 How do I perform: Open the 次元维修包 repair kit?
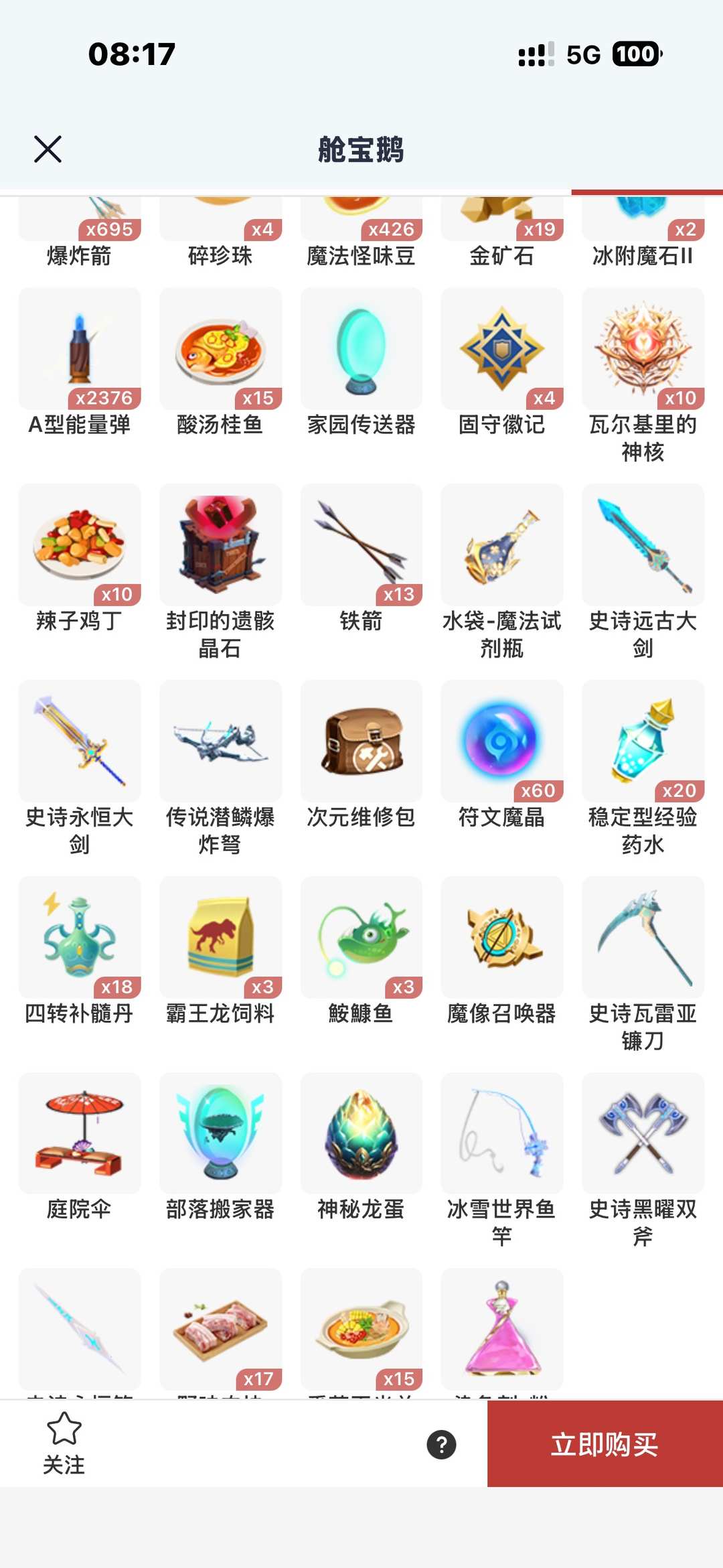tap(361, 741)
